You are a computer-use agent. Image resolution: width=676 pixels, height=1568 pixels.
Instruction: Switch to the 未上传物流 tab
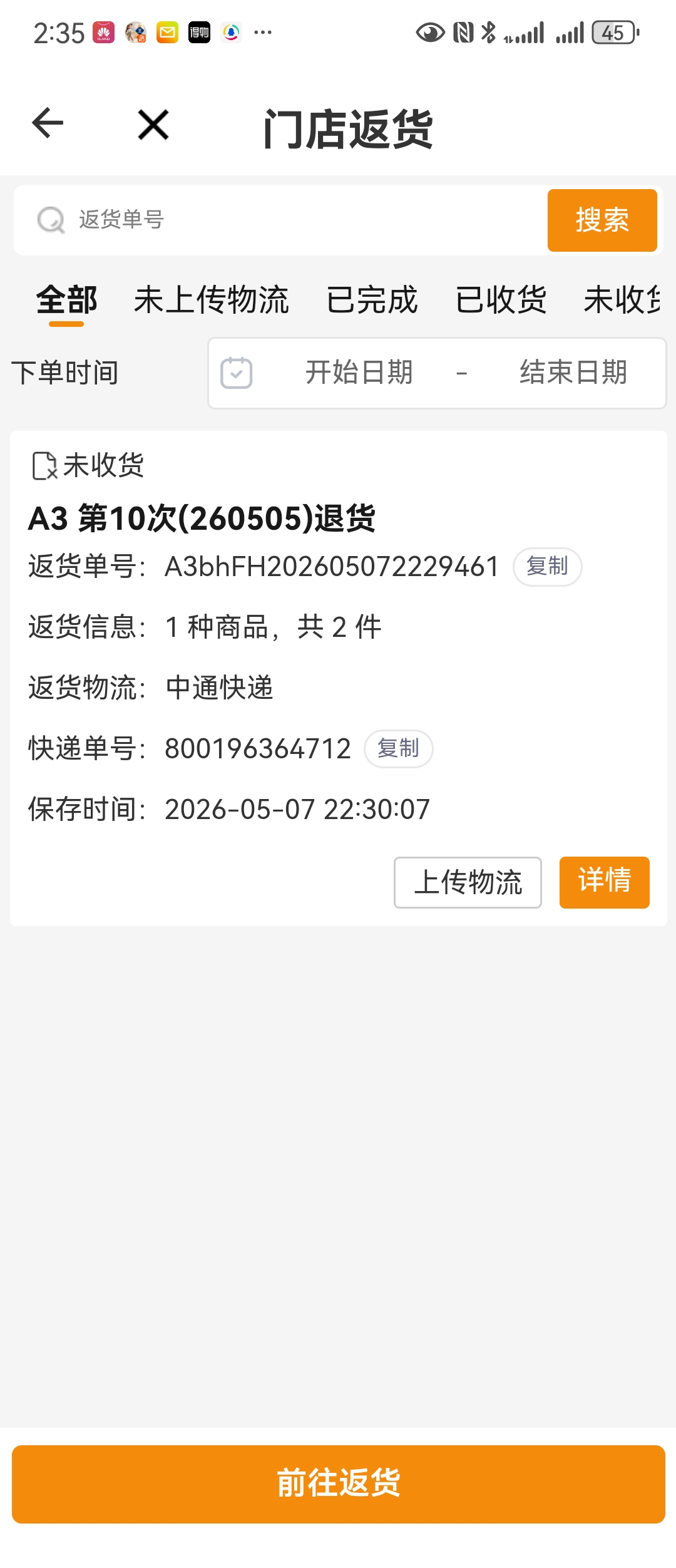tap(212, 301)
